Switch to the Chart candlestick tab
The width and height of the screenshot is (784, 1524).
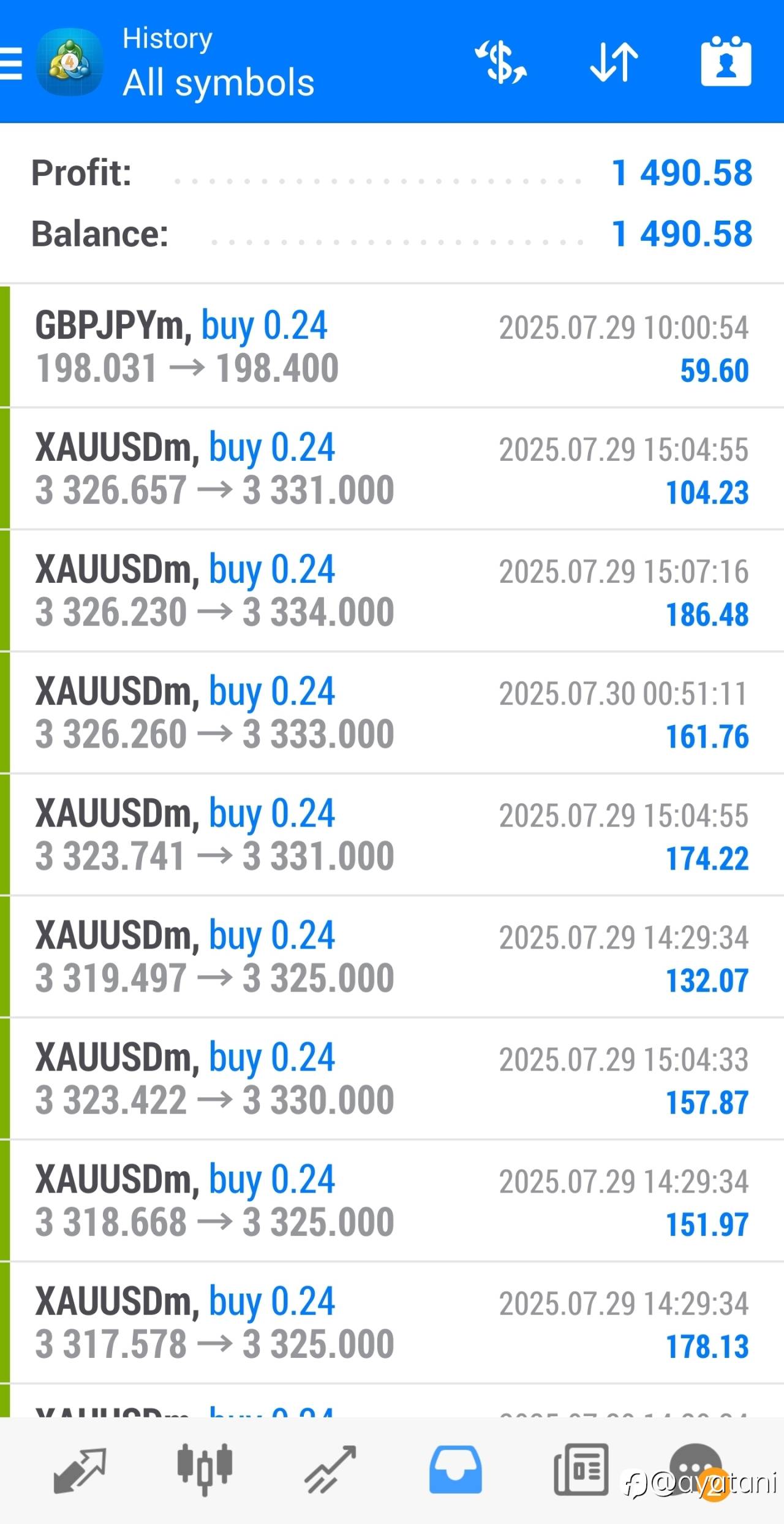[x=205, y=1469]
